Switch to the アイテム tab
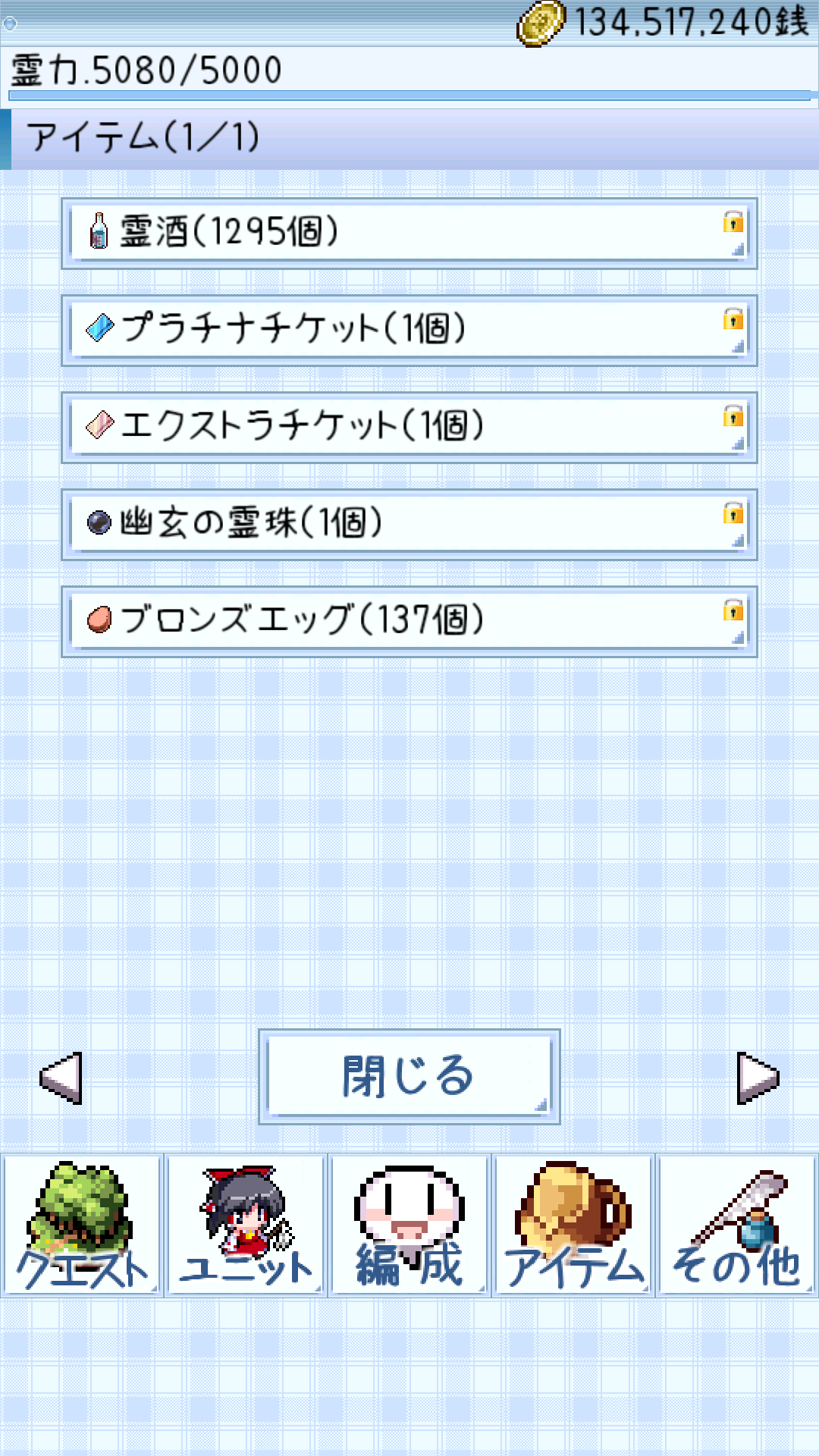Image resolution: width=819 pixels, height=1456 pixels. [x=573, y=1226]
